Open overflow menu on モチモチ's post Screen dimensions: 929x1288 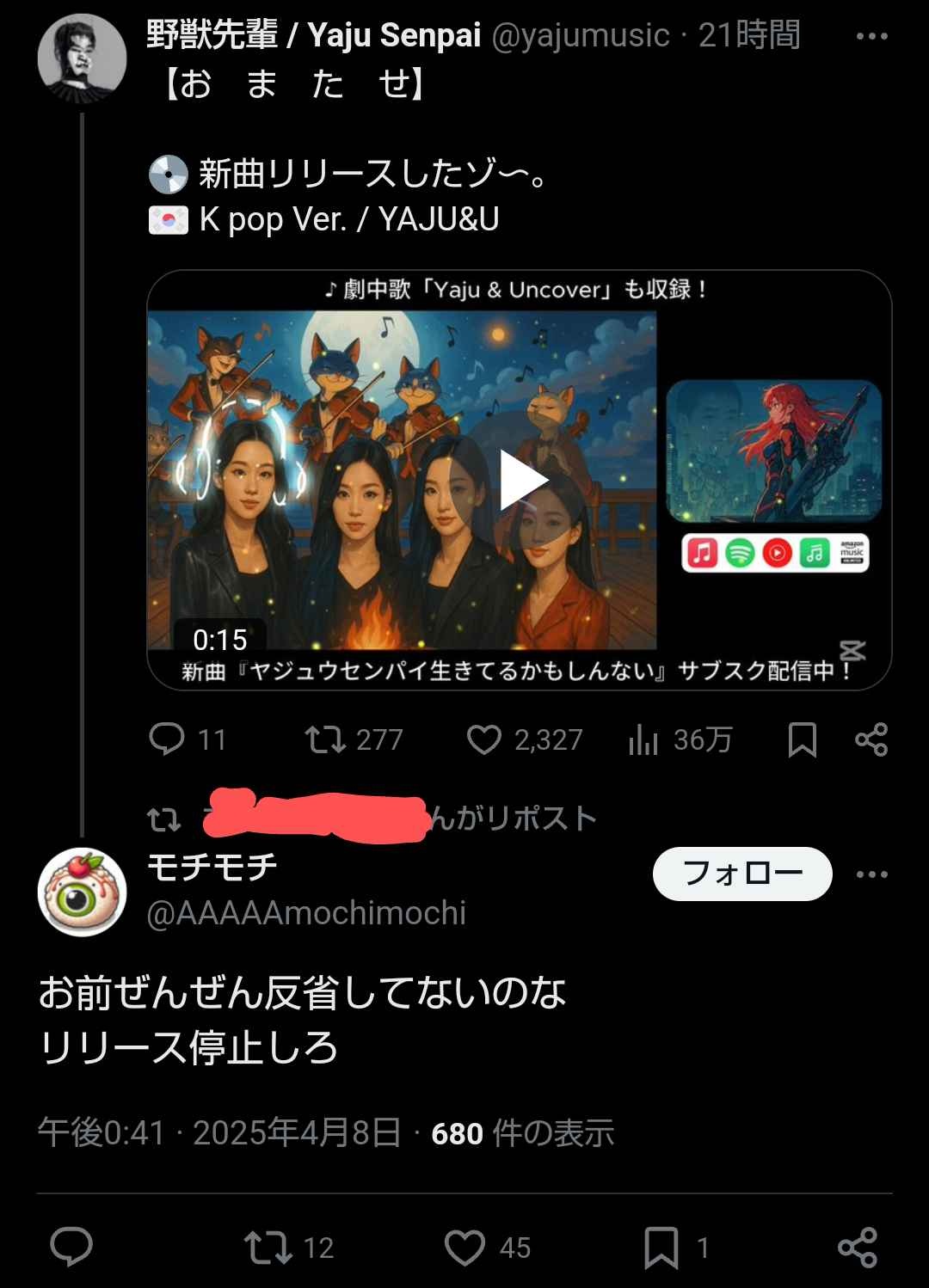871,874
